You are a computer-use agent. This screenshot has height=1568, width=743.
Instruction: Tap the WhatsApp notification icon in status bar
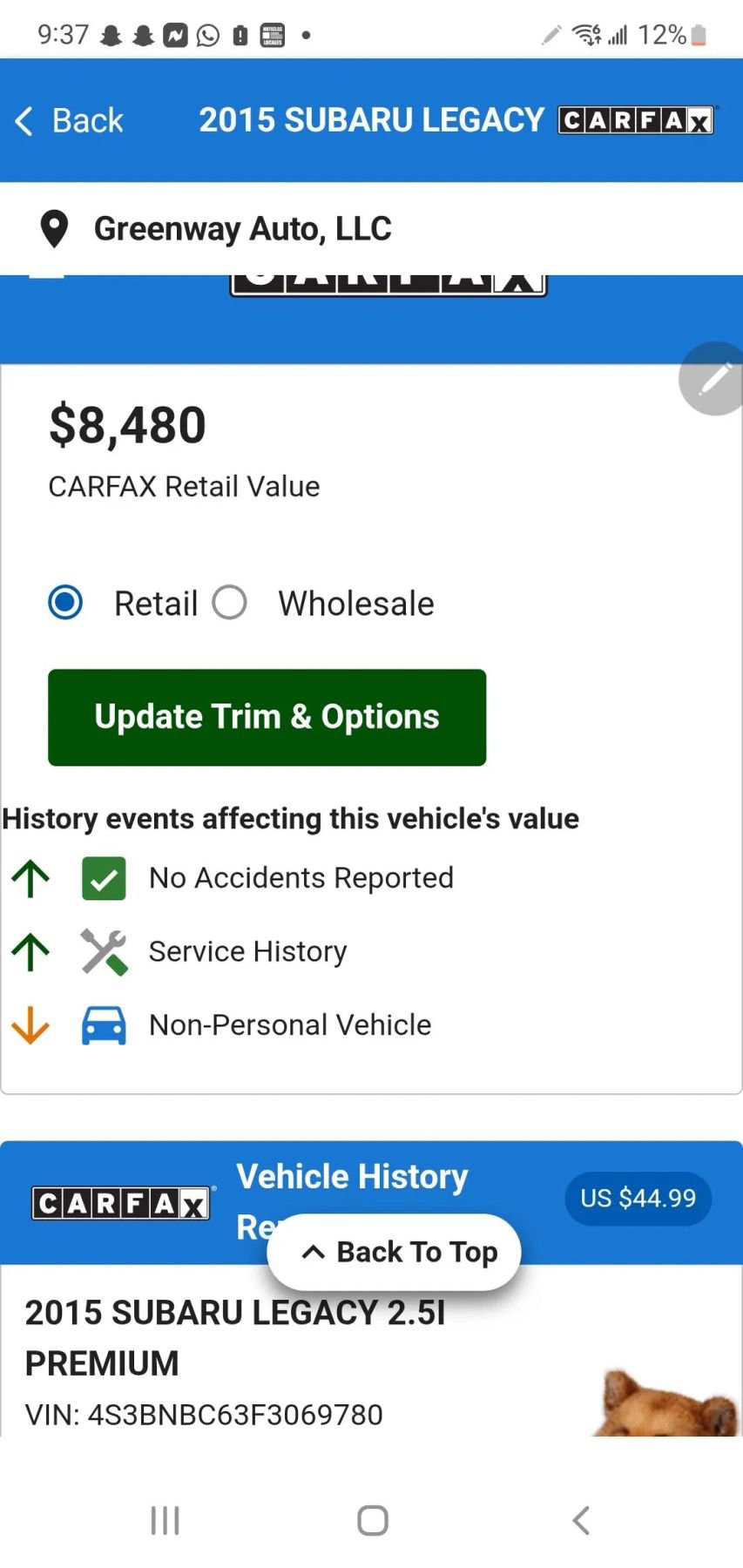point(207,34)
